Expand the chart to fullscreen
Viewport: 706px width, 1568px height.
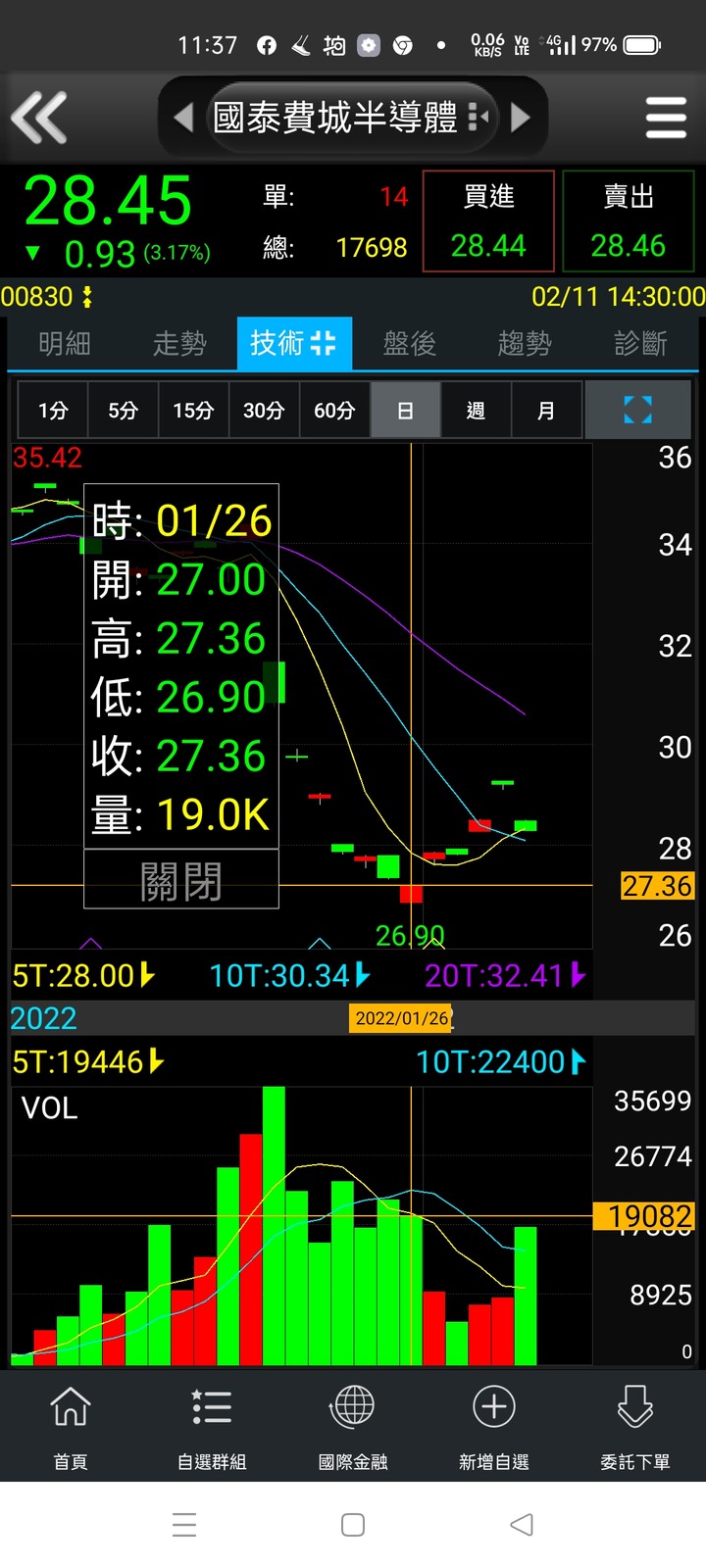pos(638,410)
